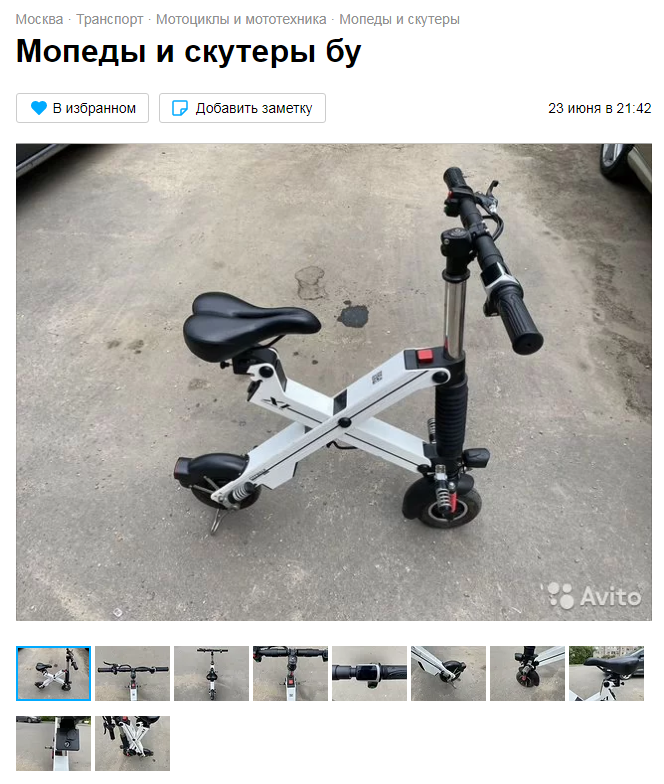
Task: View the eighth thumbnail showing the seat
Action: (x=606, y=673)
